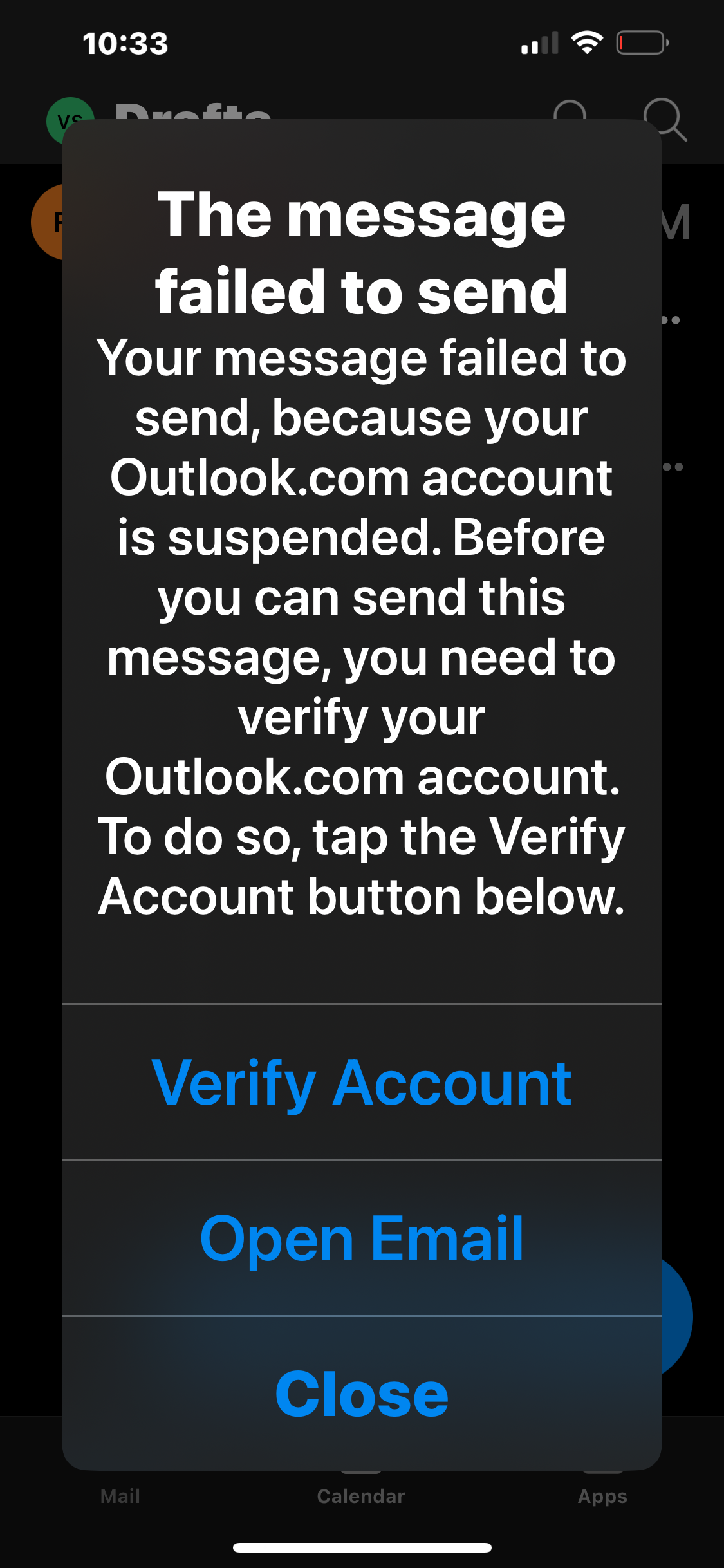Dismiss the dialog with Close
The image size is (724, 1568).
pos(362,1394)
